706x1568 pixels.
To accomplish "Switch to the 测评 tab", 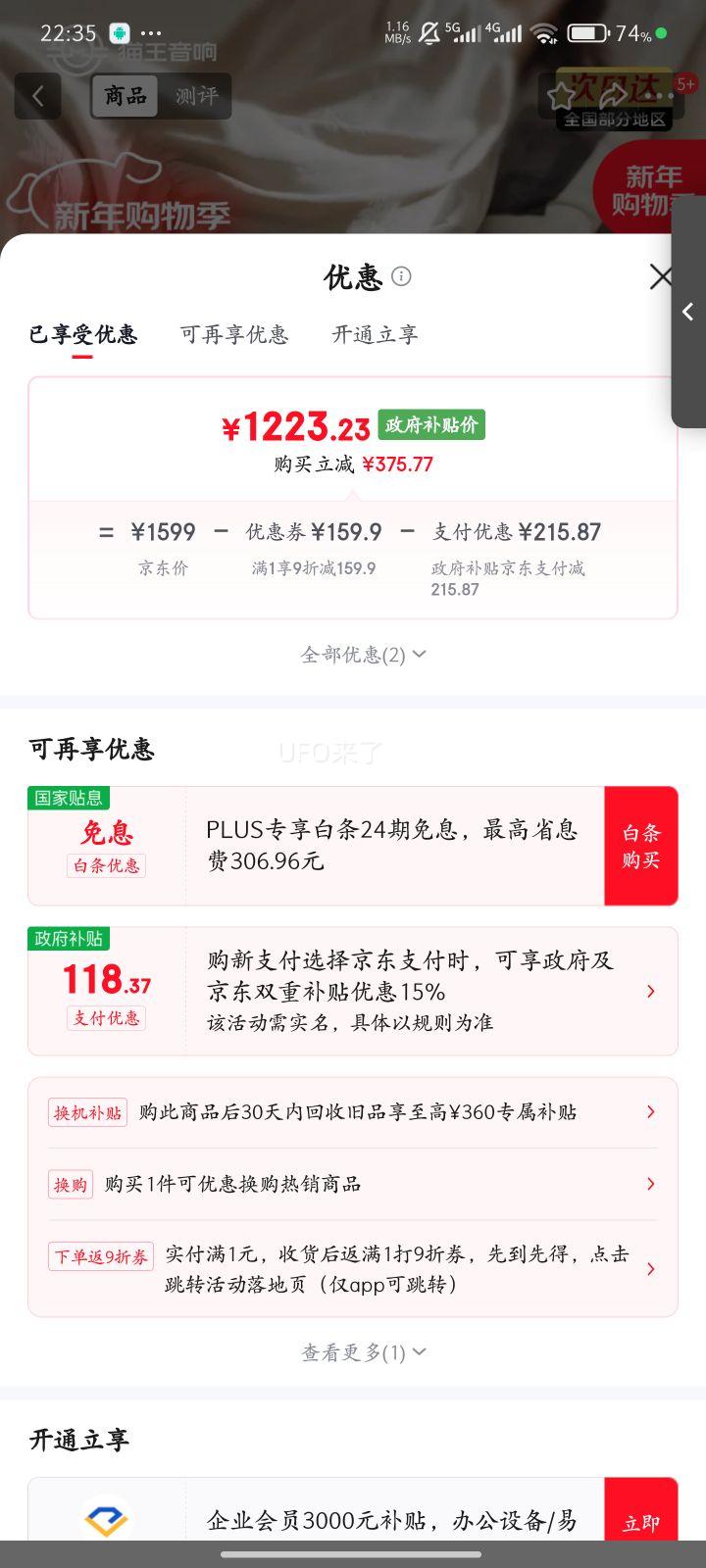I will (196, 95).
